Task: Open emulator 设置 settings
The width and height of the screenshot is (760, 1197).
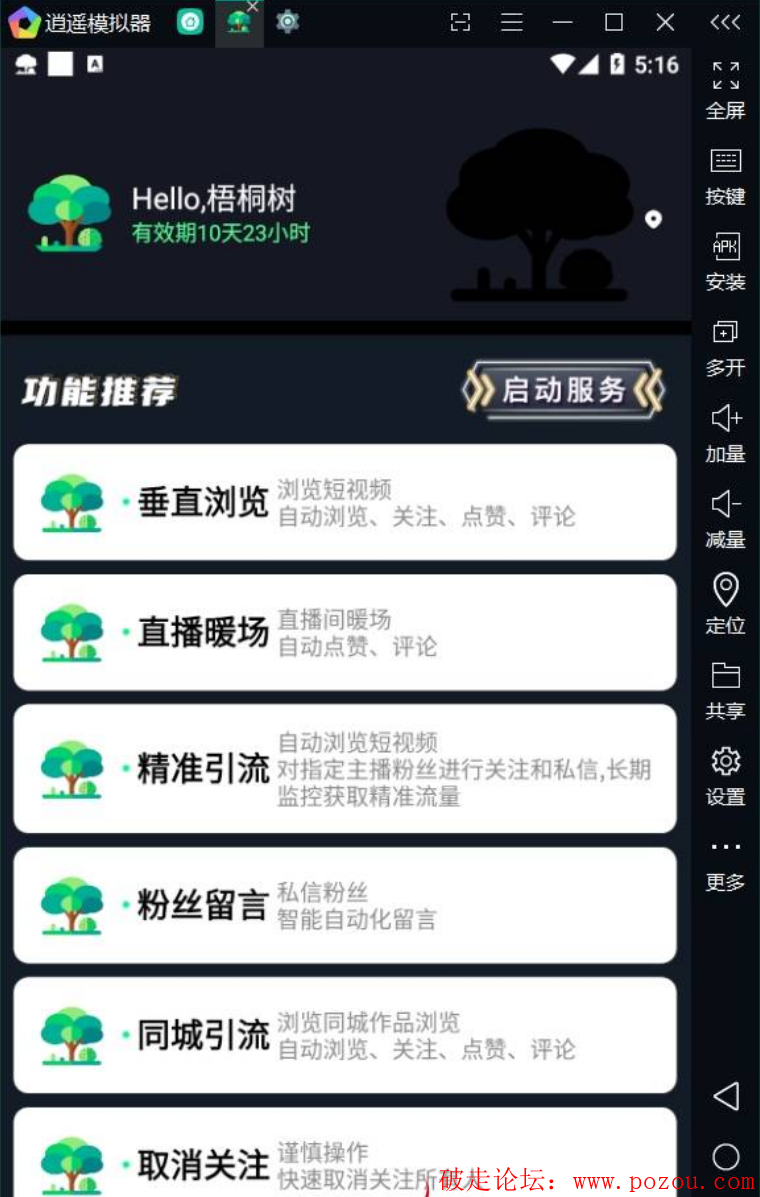Action: click(725, 776)
